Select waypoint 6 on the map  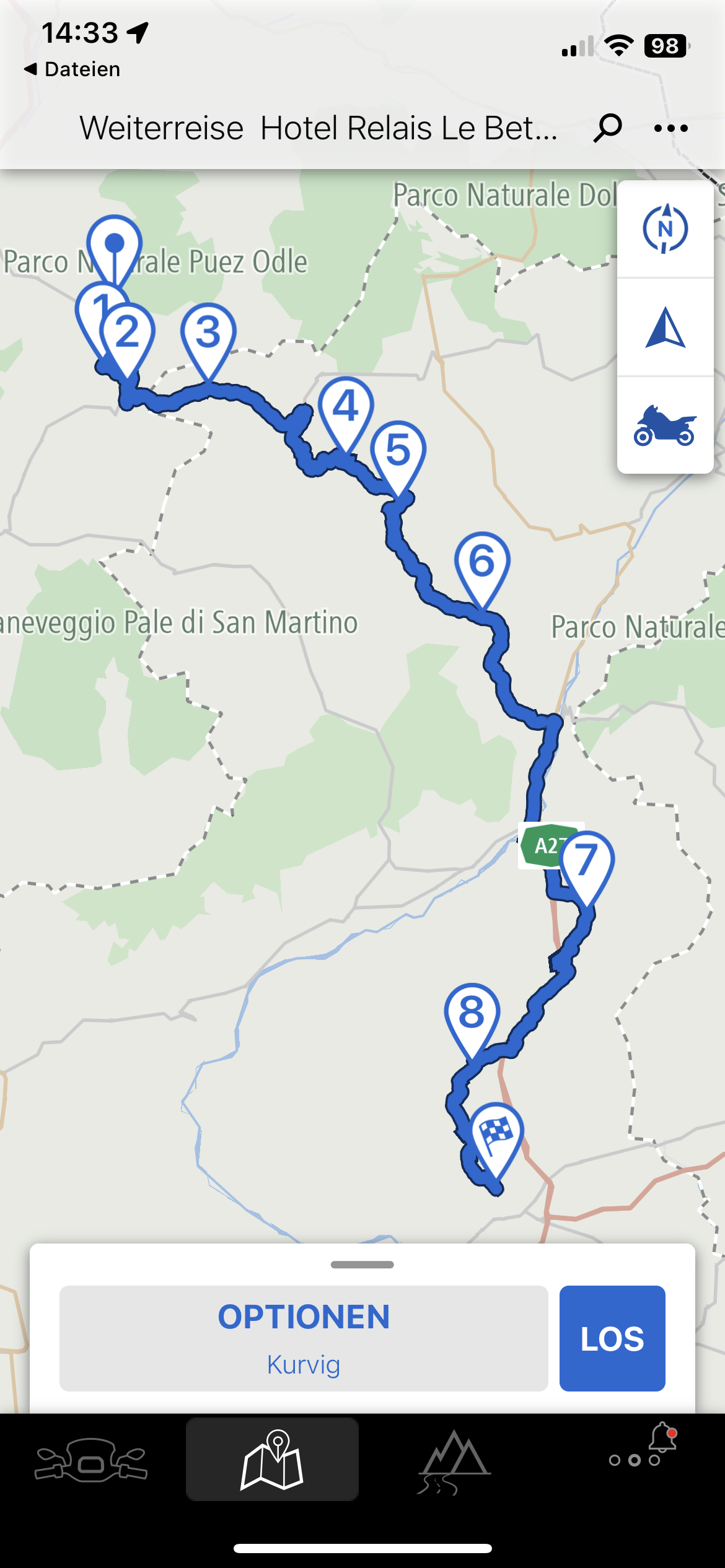pyautogui.click(x=482, y=562)
